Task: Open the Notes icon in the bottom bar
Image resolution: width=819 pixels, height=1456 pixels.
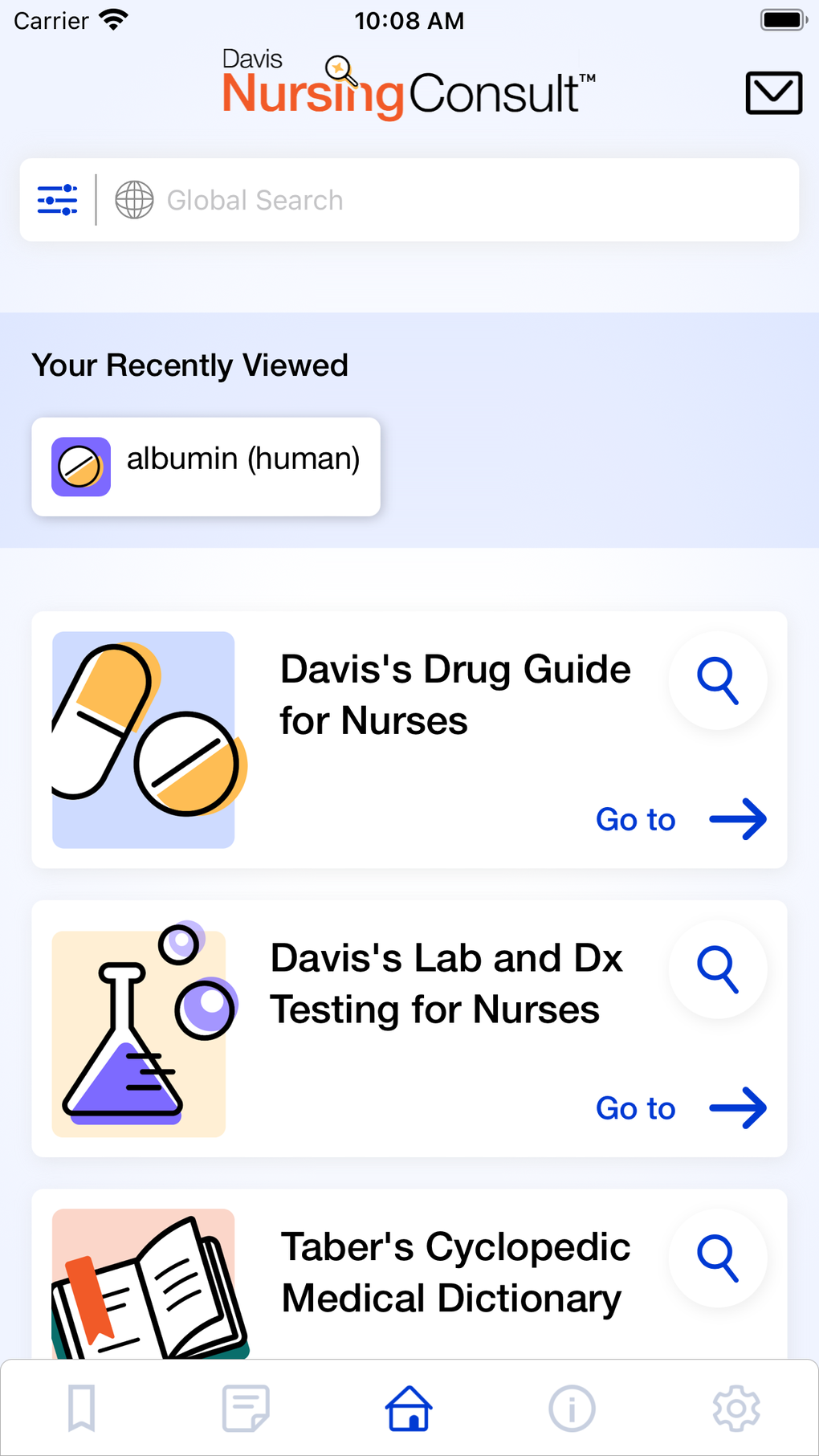Action: click(x=245, y=1408)
